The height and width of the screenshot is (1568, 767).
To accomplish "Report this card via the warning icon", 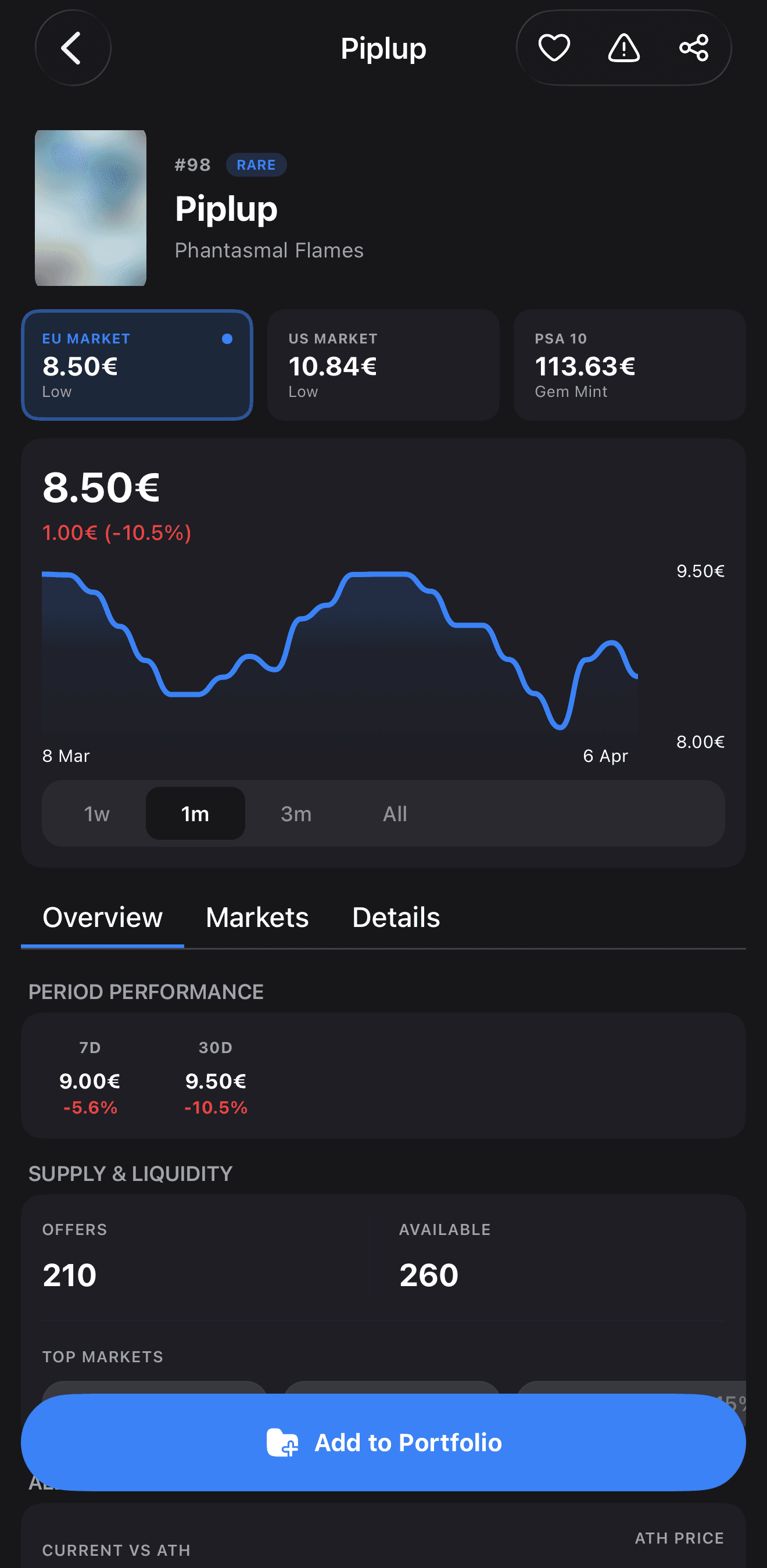I will pos(623,49).
